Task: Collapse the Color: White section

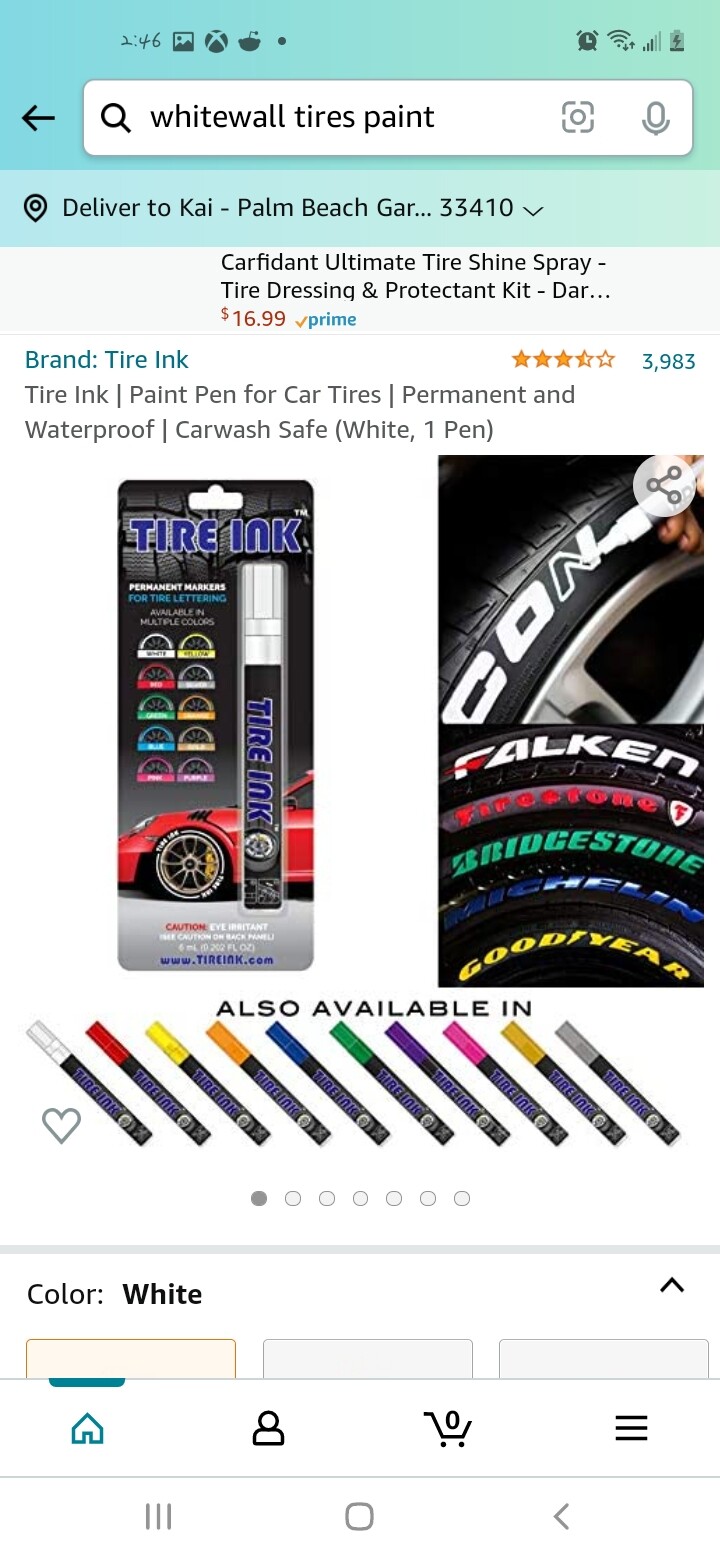Action: [672, 1286]
